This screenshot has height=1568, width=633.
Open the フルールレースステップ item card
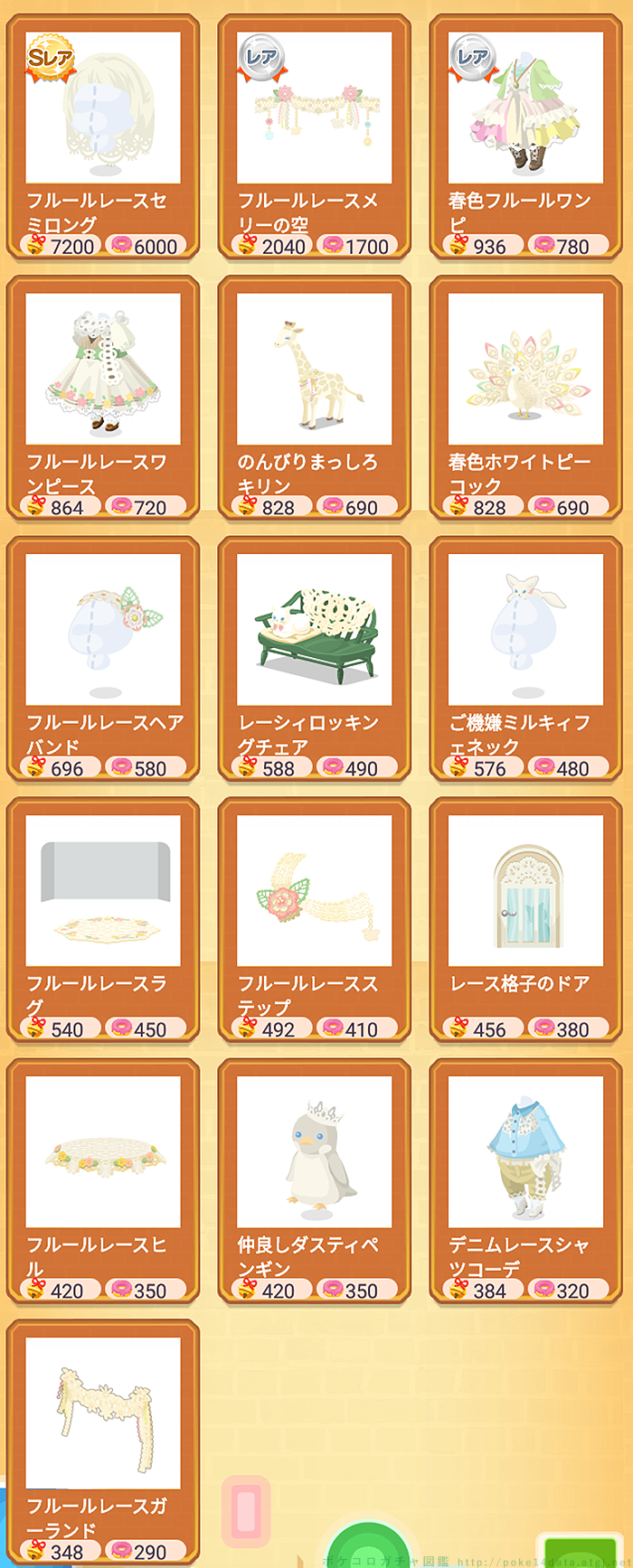click(315, 918)
